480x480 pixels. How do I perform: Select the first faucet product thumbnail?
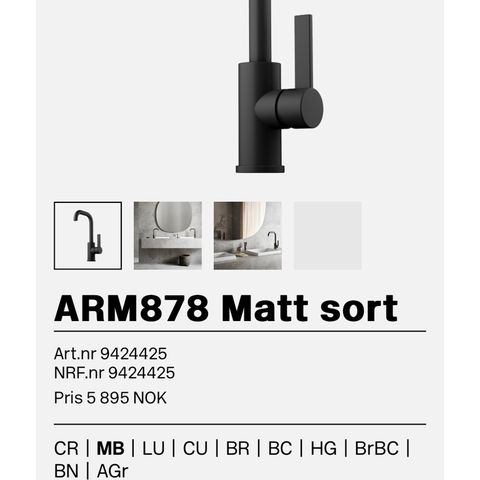[x=88, y=236]
